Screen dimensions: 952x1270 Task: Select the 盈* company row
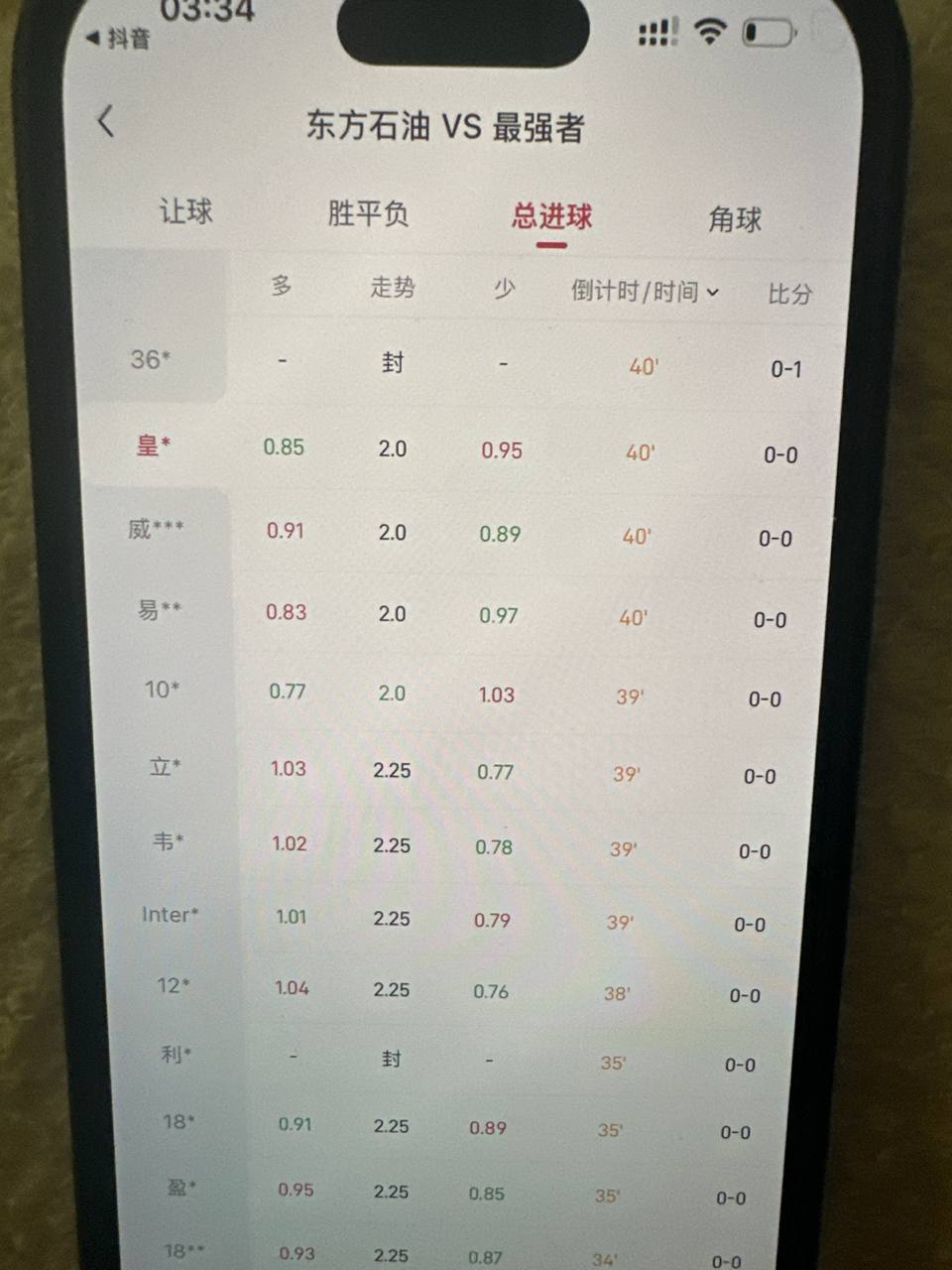[x=181, y=1187]
